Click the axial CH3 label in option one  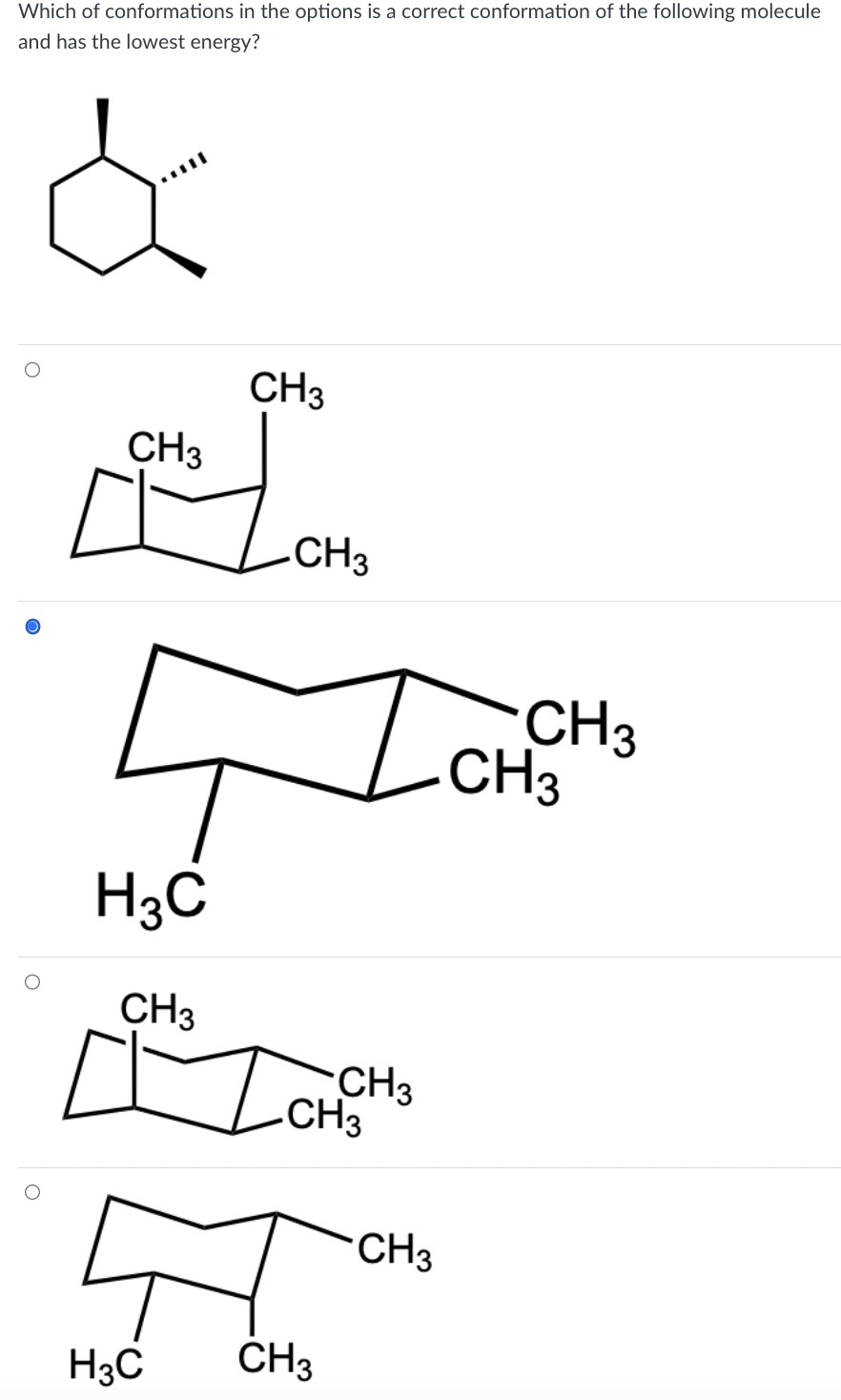[x=165, y=449]
